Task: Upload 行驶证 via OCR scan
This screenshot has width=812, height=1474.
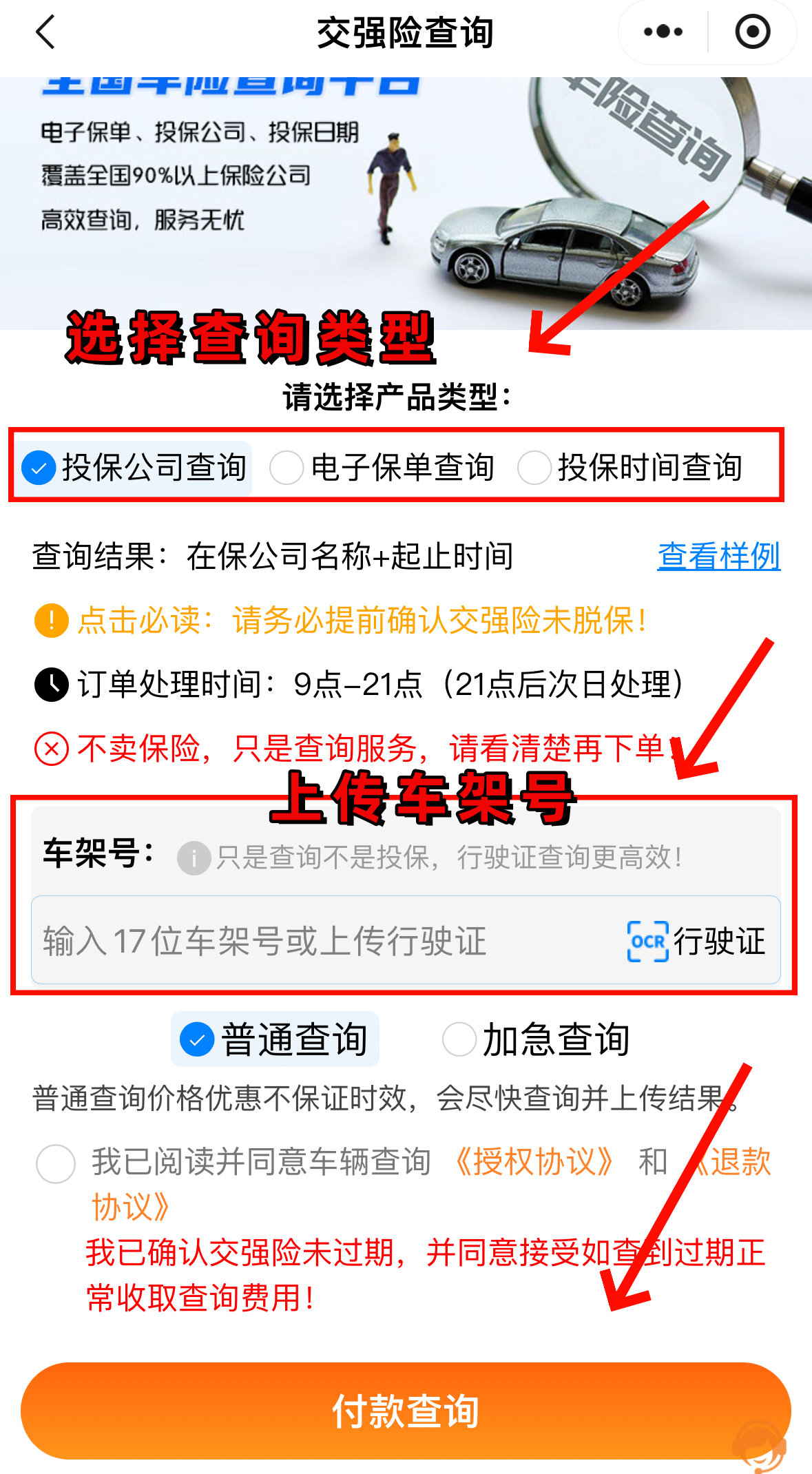Action: pos(697,941)
